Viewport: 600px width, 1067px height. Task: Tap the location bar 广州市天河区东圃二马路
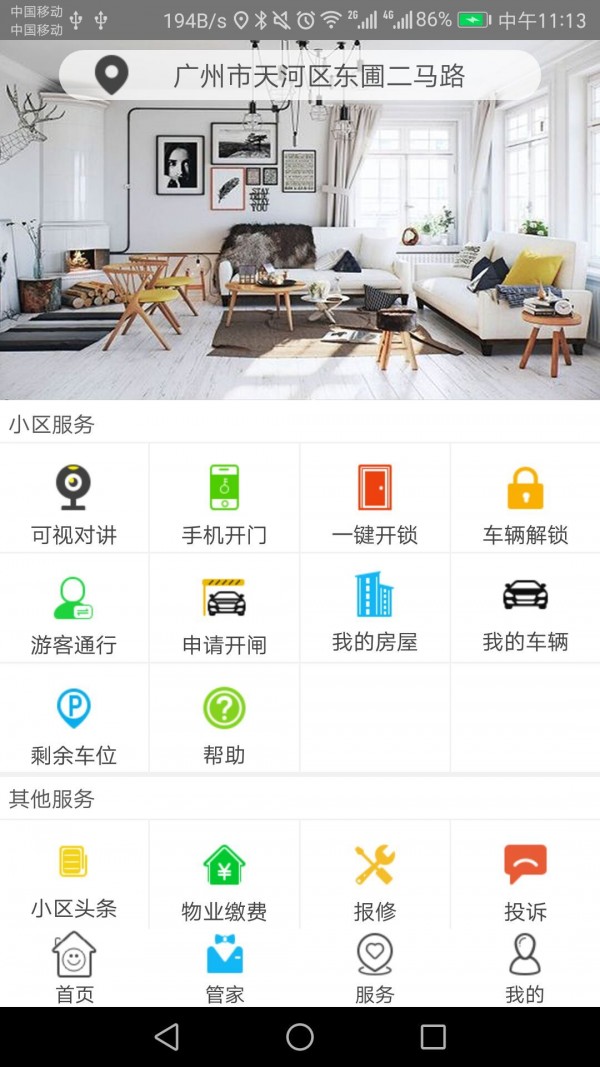pos(300,76)
